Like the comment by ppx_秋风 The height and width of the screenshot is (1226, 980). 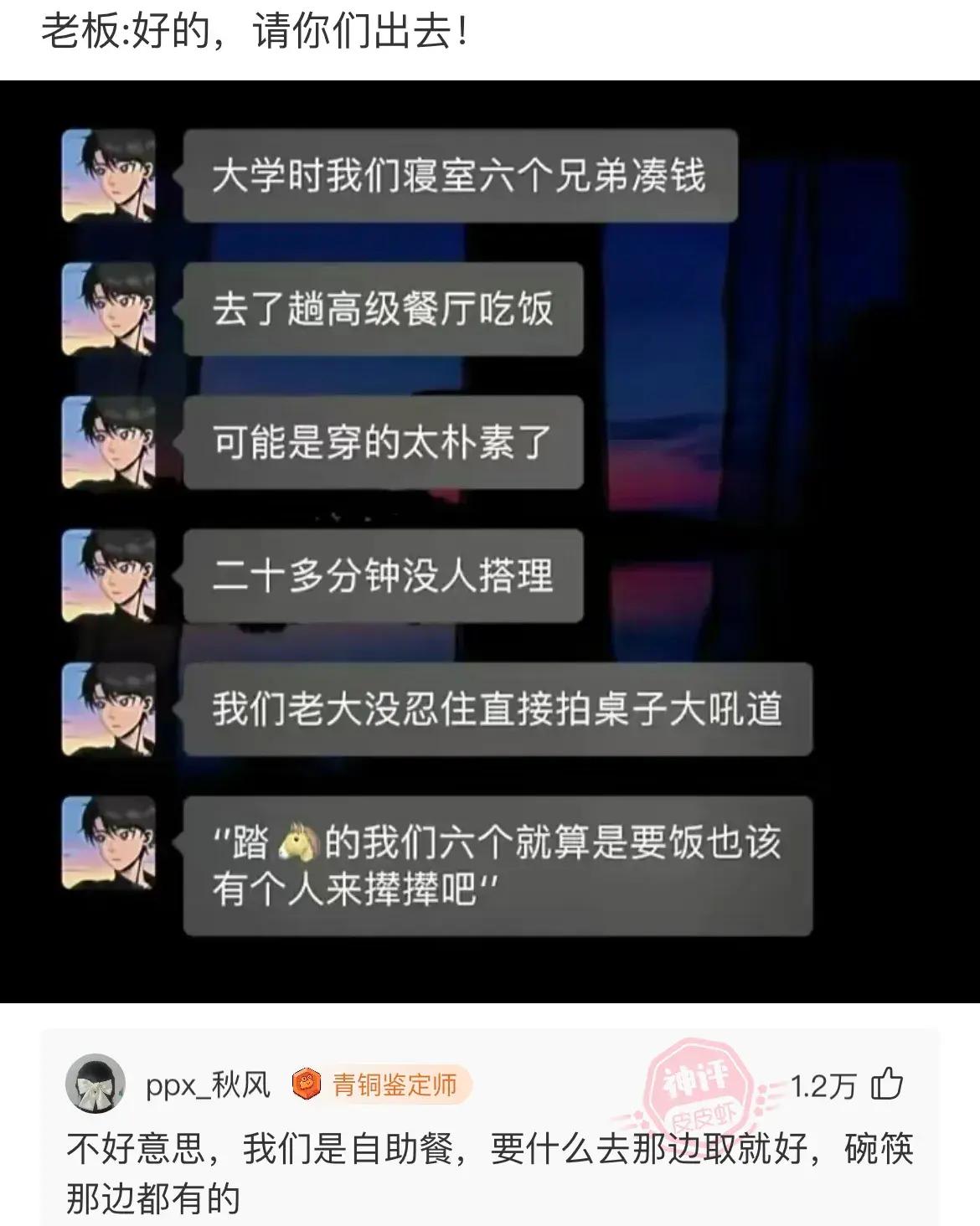coord(887,1085)
